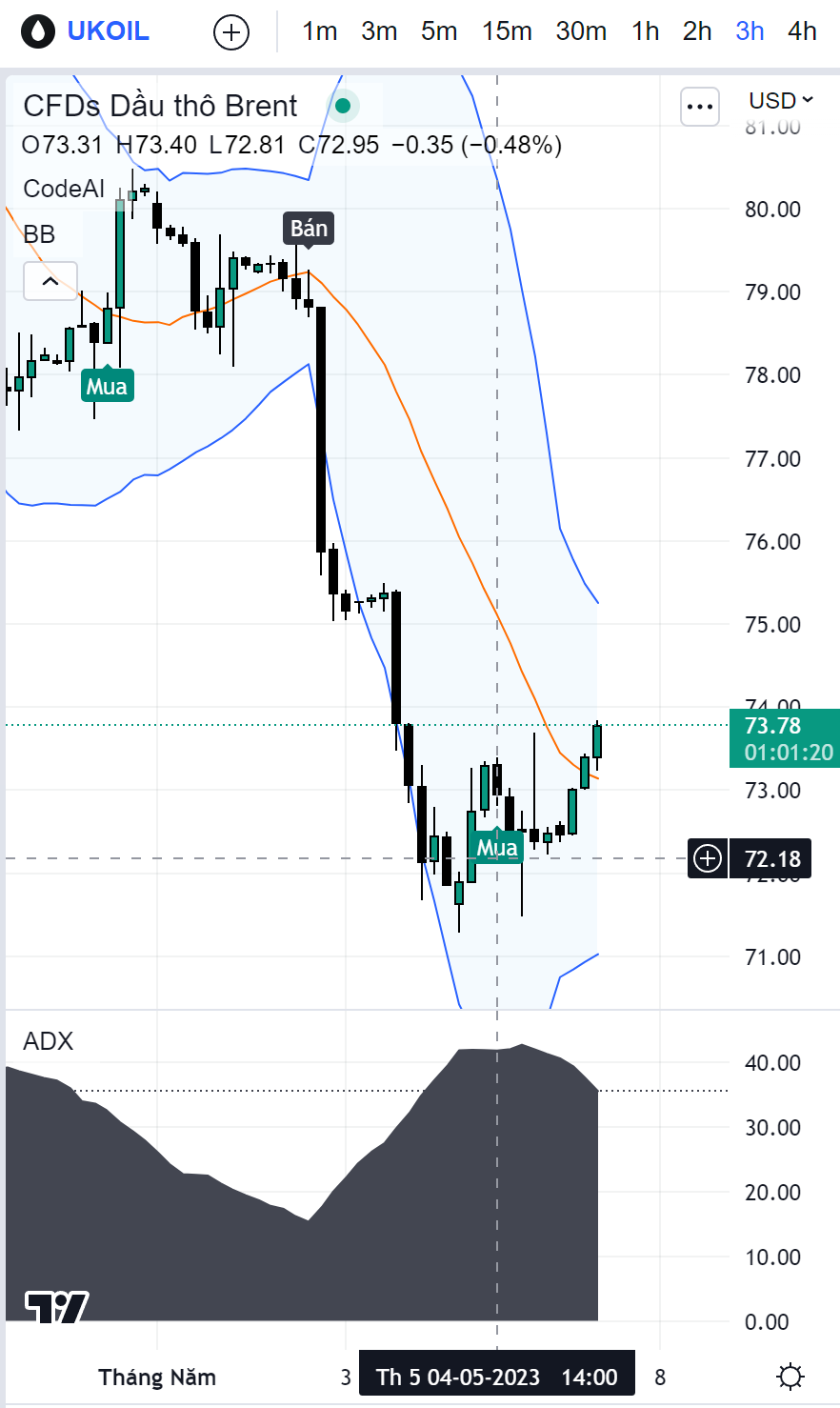The width and height of the screenshot is (840, 1408).
Task: Select the 3m timeframe
Action: click(379, 31)
